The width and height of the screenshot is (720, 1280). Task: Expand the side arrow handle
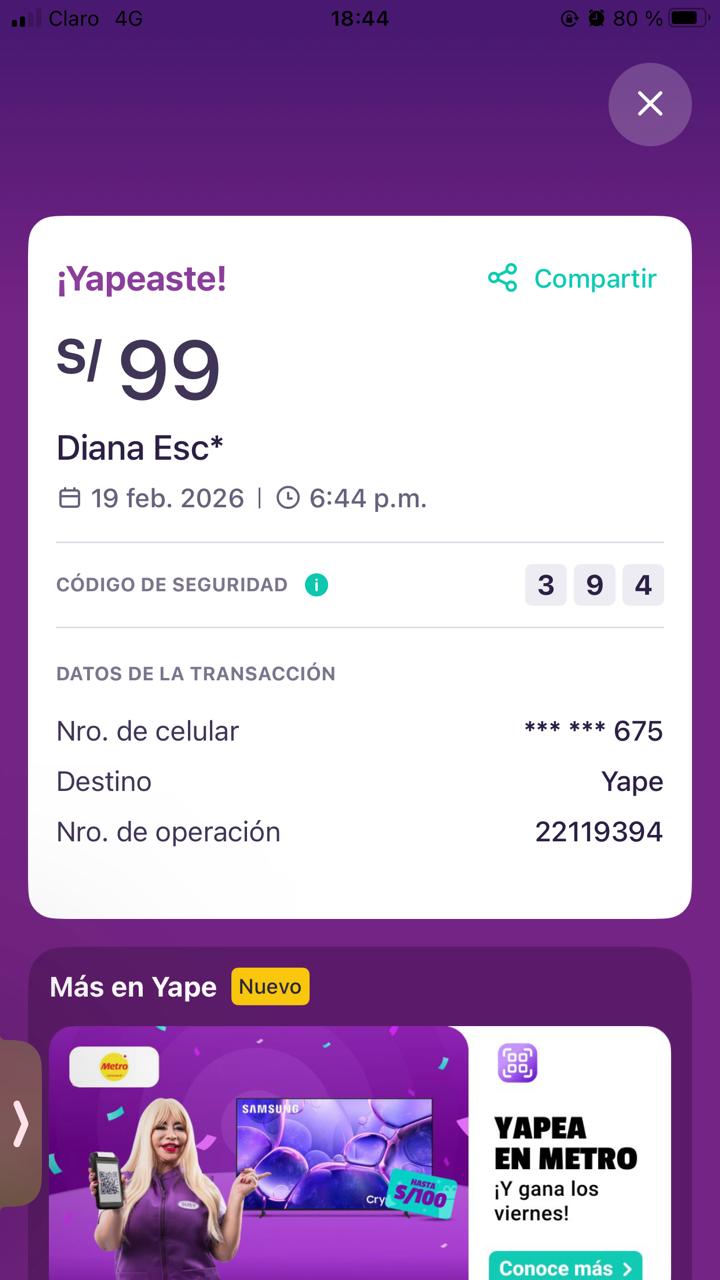point(20,1123)
